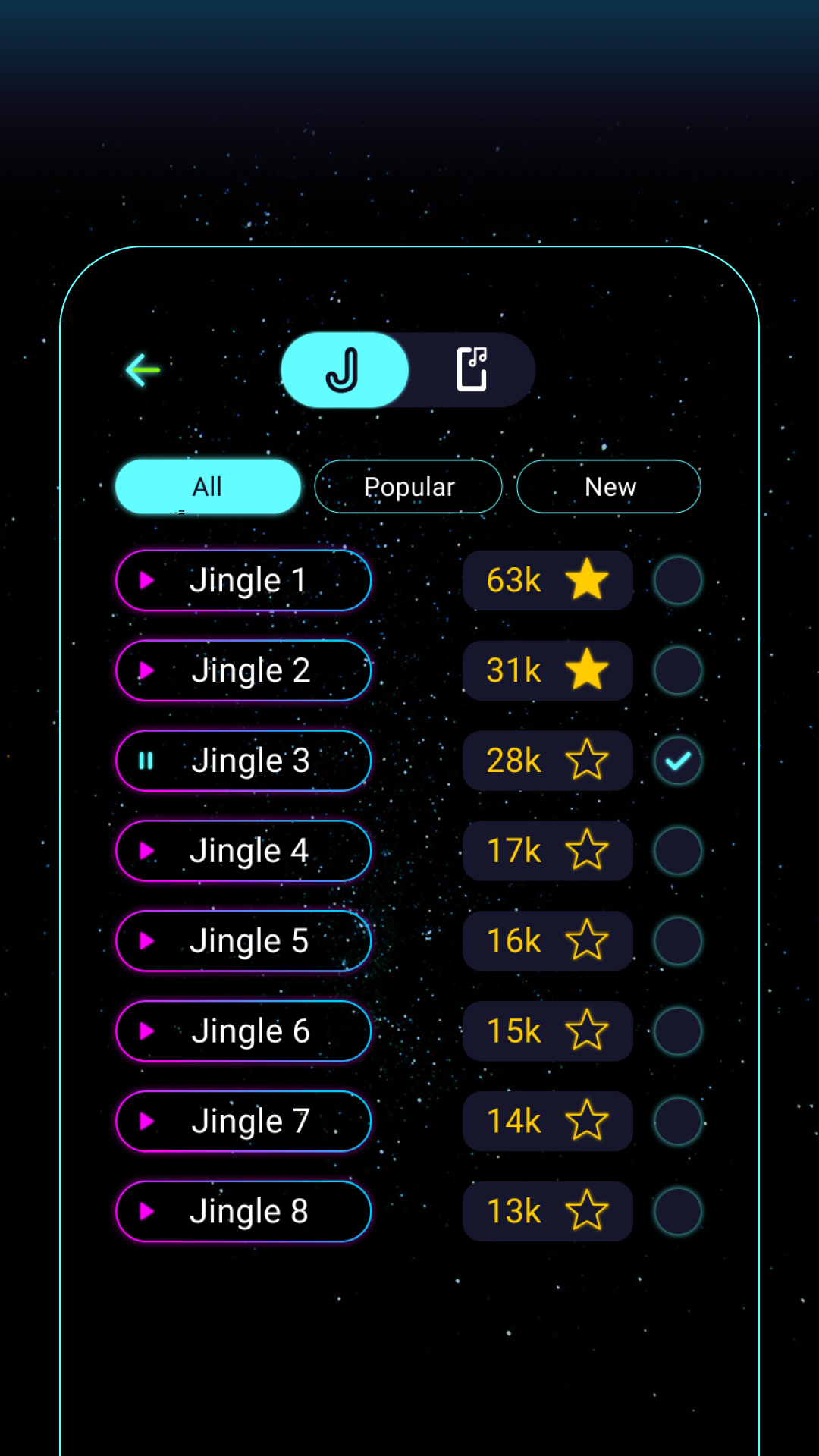Switch to the phone ringtone tab

click(x=472, y=370)
